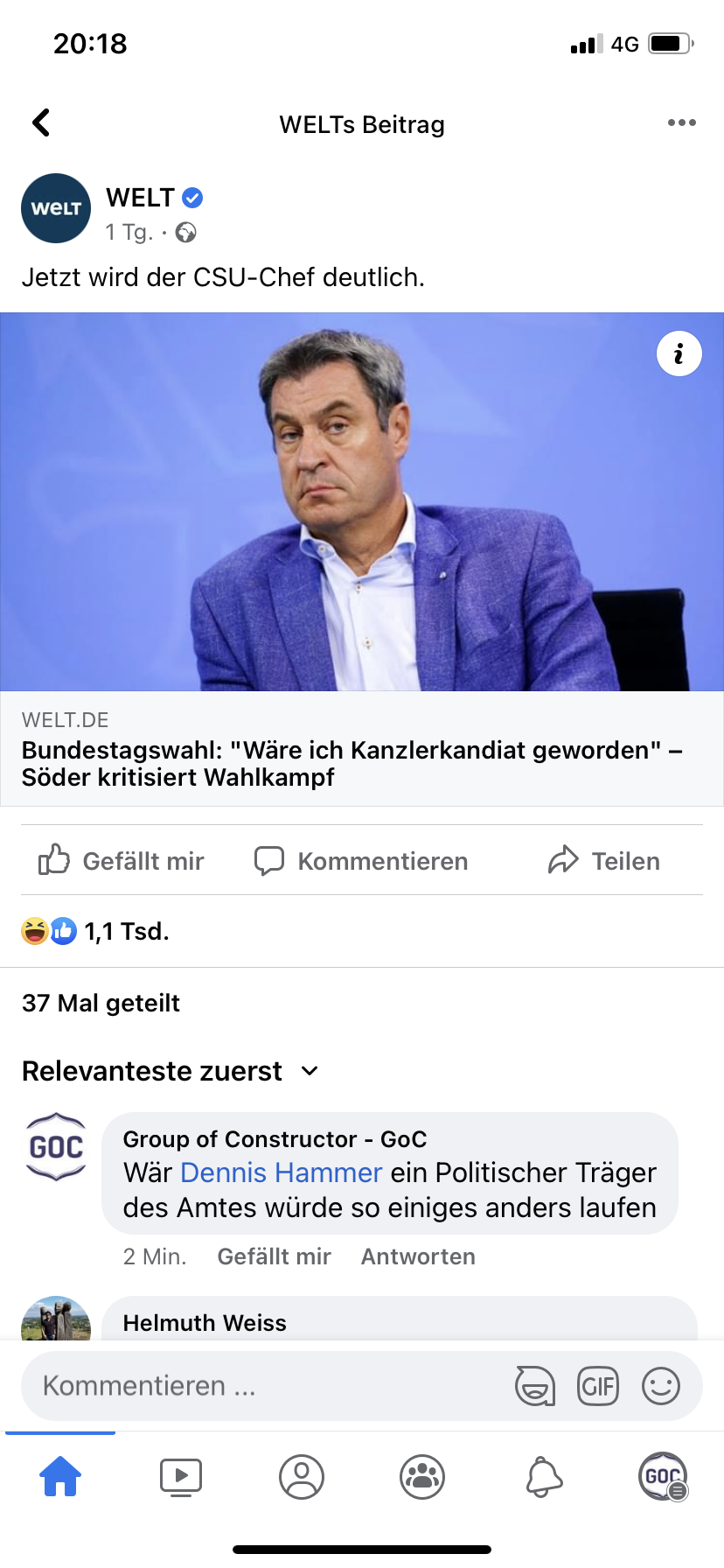Add a GIF to the comment
The width and height of the screenshot is (724, 1568).
598,1386
